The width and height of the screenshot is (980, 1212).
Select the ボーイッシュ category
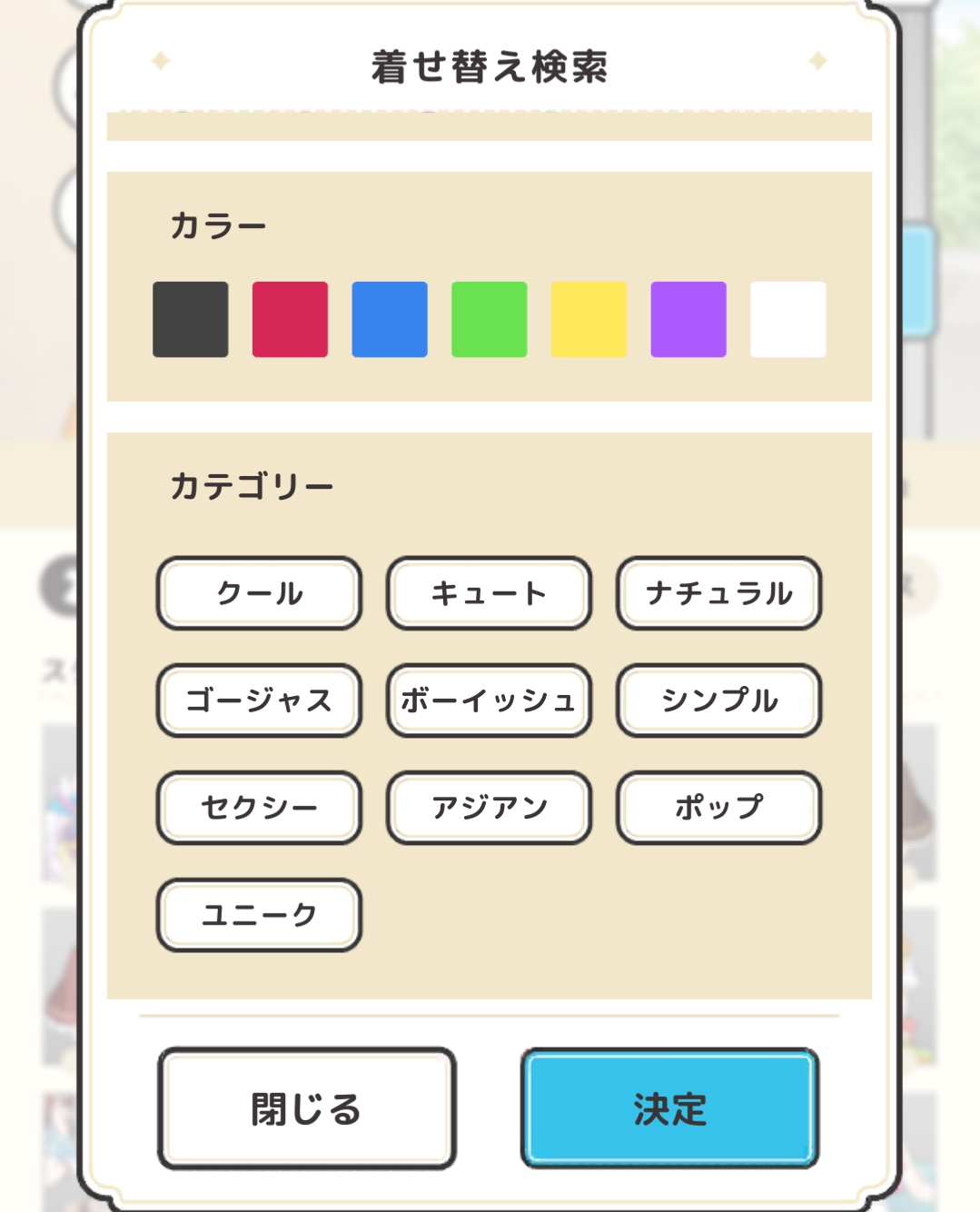pyautogui.click(x=489, y=700)
